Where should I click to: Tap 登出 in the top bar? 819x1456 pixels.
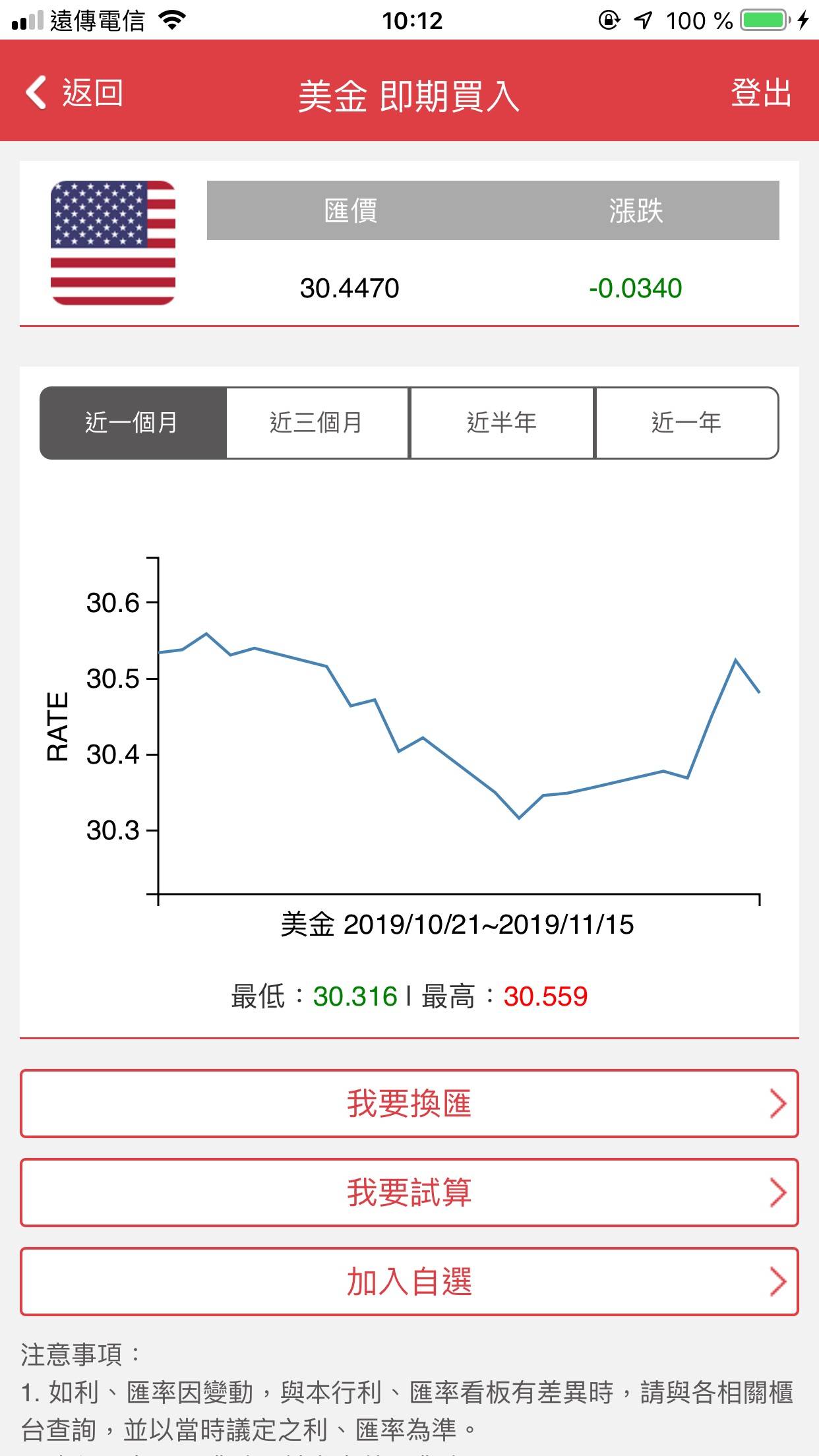click(x=760, y=94)
